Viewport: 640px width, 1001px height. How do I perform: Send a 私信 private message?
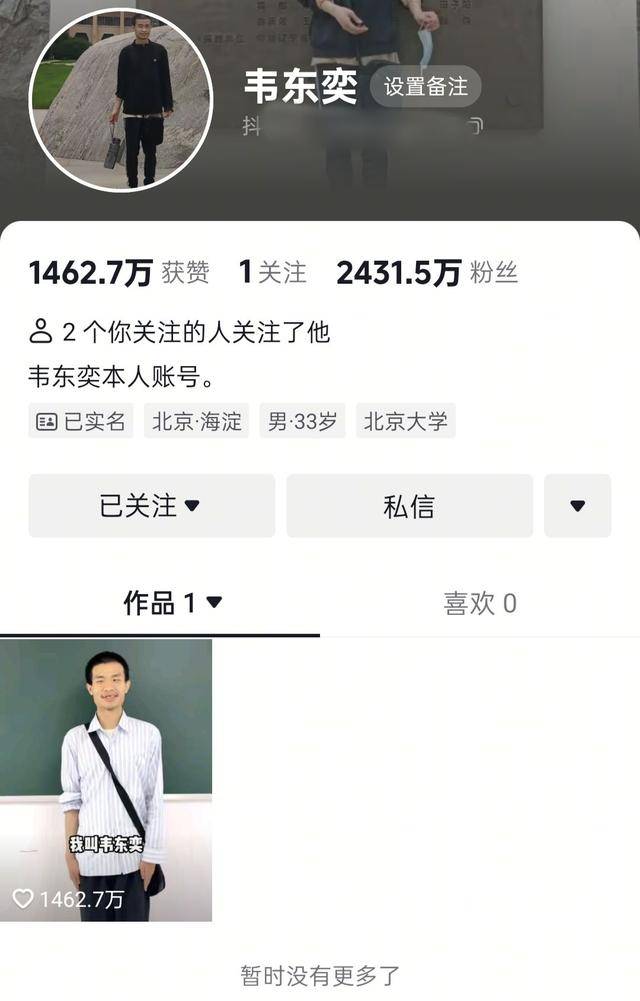click(409, 506)
